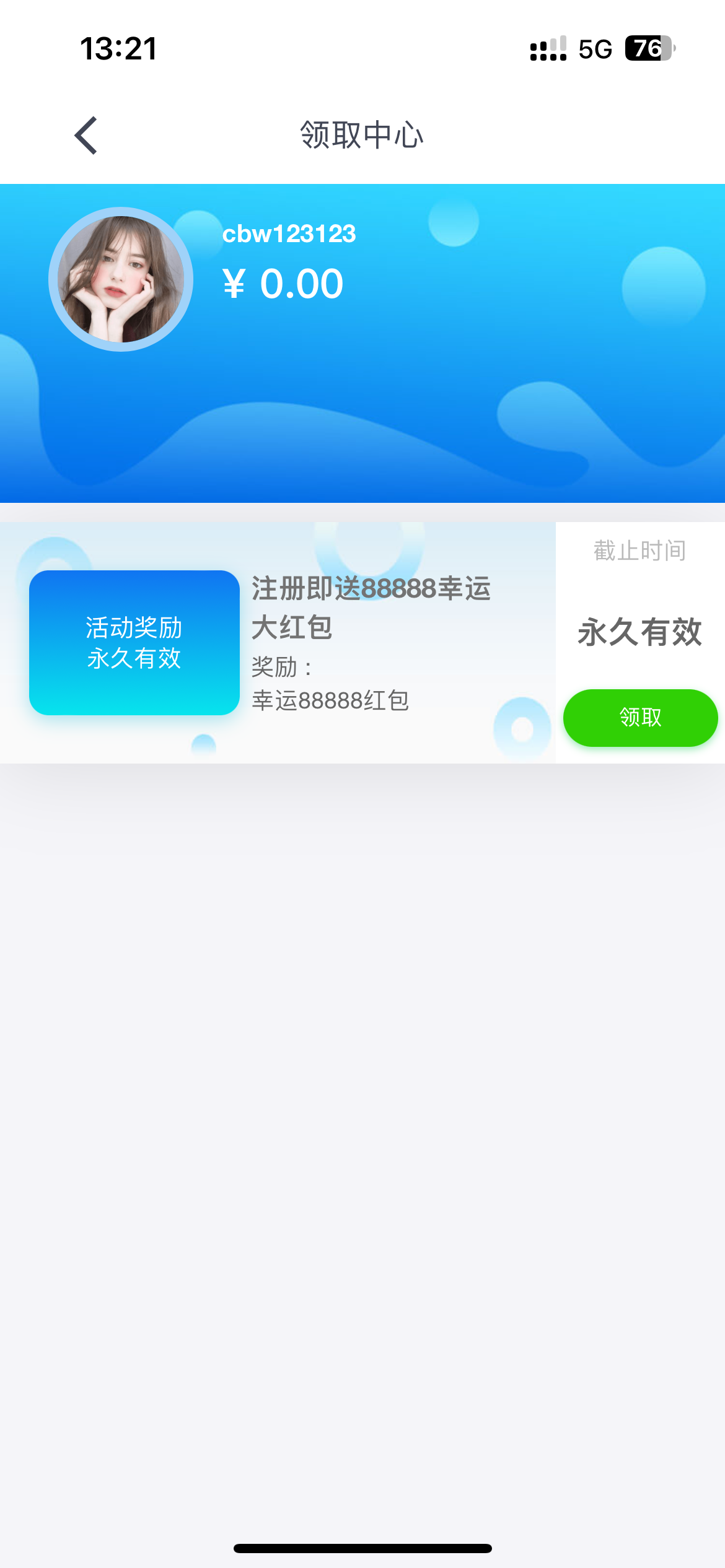Go back from 领取中心
Viewport: 725px width, 1568px height.
(86, 136)
